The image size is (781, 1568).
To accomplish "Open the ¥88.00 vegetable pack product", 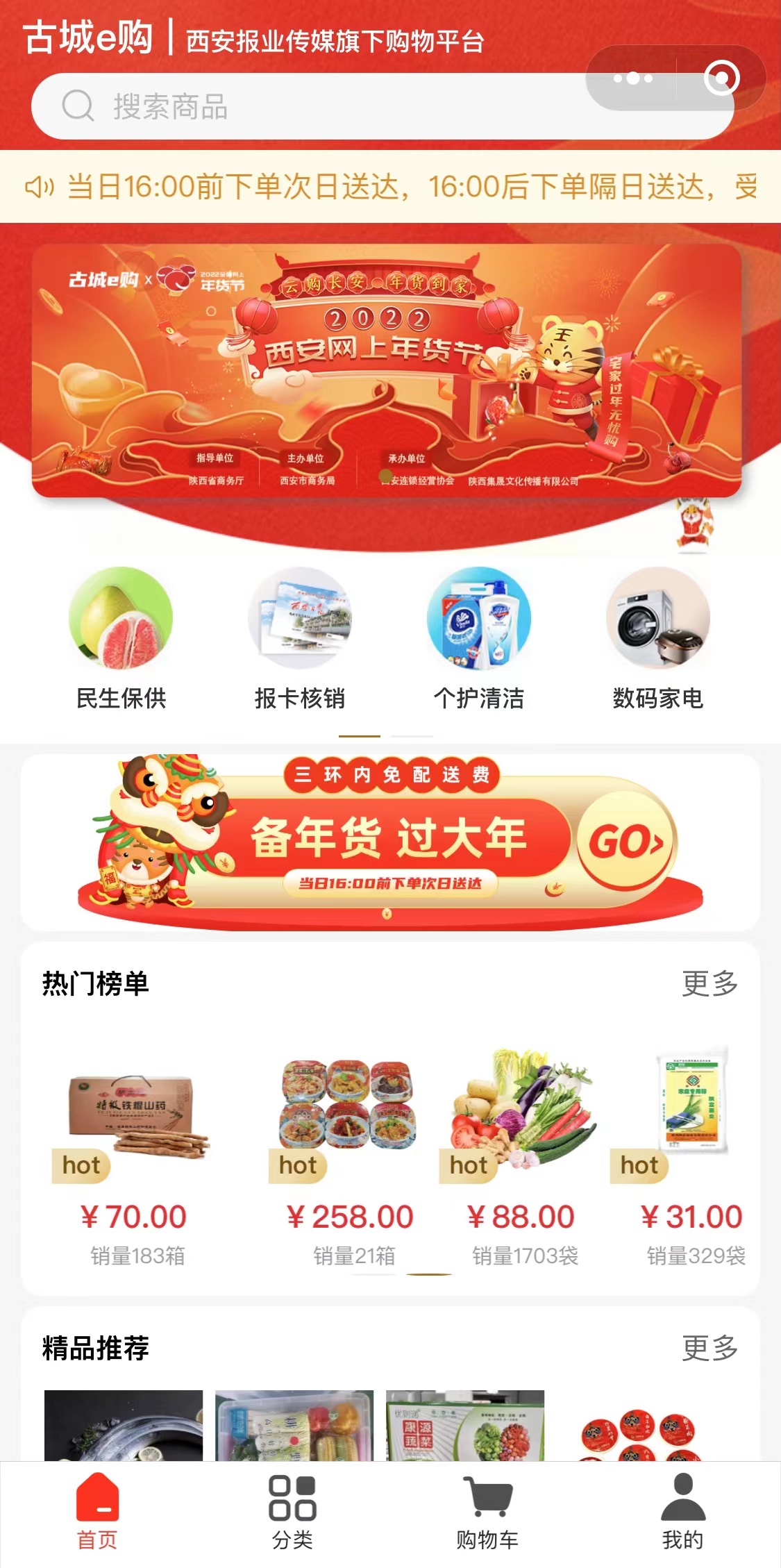I will coord(521,1153).
